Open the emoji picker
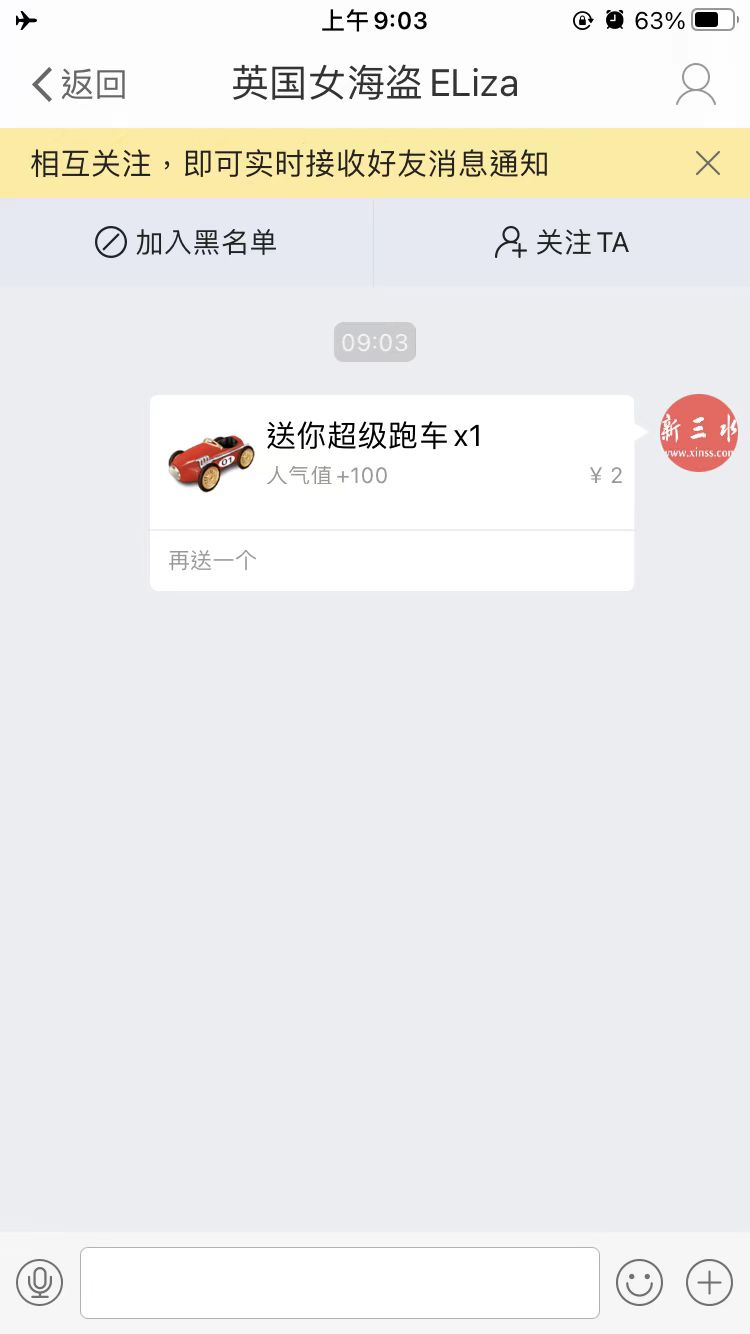This screenshot has height=1334, width=750. [639, 1282]
